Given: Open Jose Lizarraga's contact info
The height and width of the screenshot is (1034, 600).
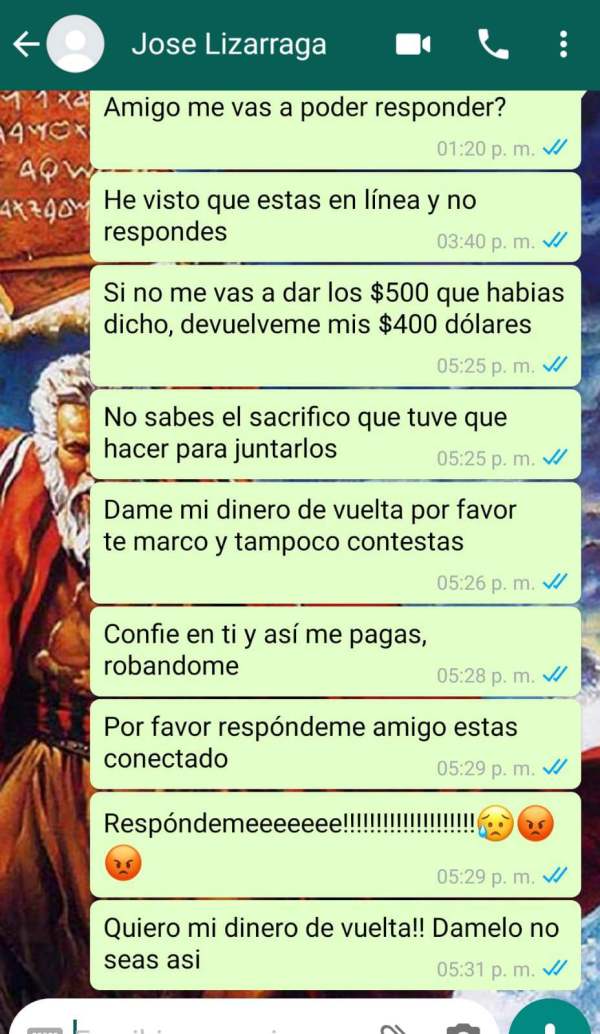Looking at the screenshot, I should click(229, 44).
